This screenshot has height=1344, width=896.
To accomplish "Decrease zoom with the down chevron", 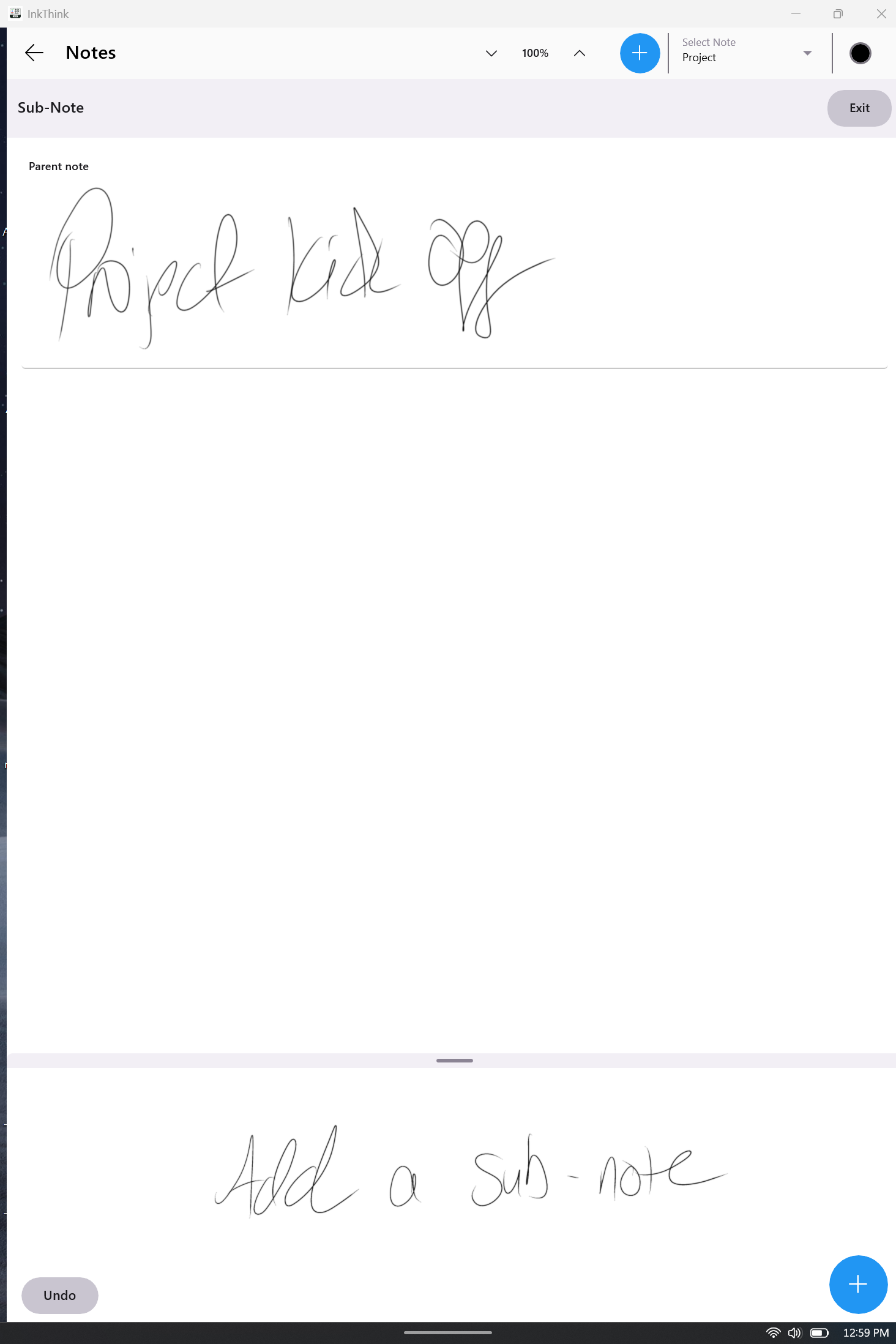I will [491, 53].
